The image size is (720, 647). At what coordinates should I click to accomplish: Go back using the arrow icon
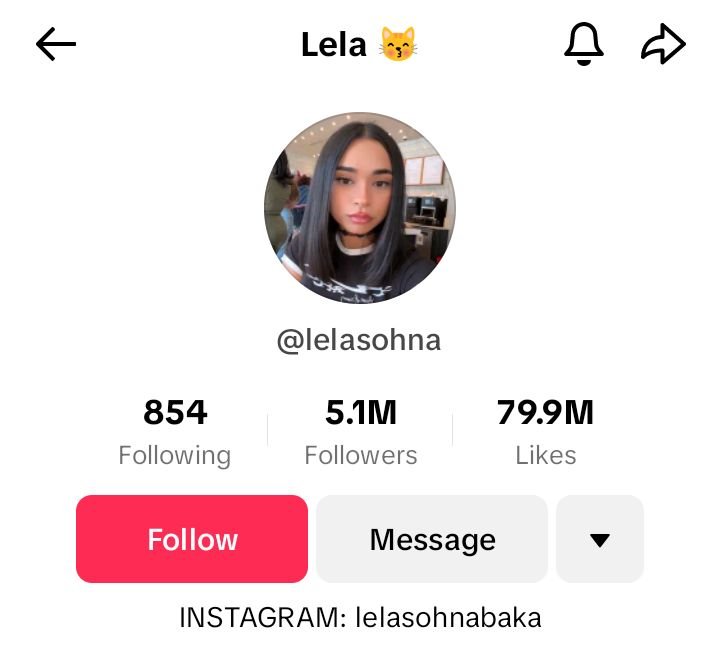click(56, 44)
